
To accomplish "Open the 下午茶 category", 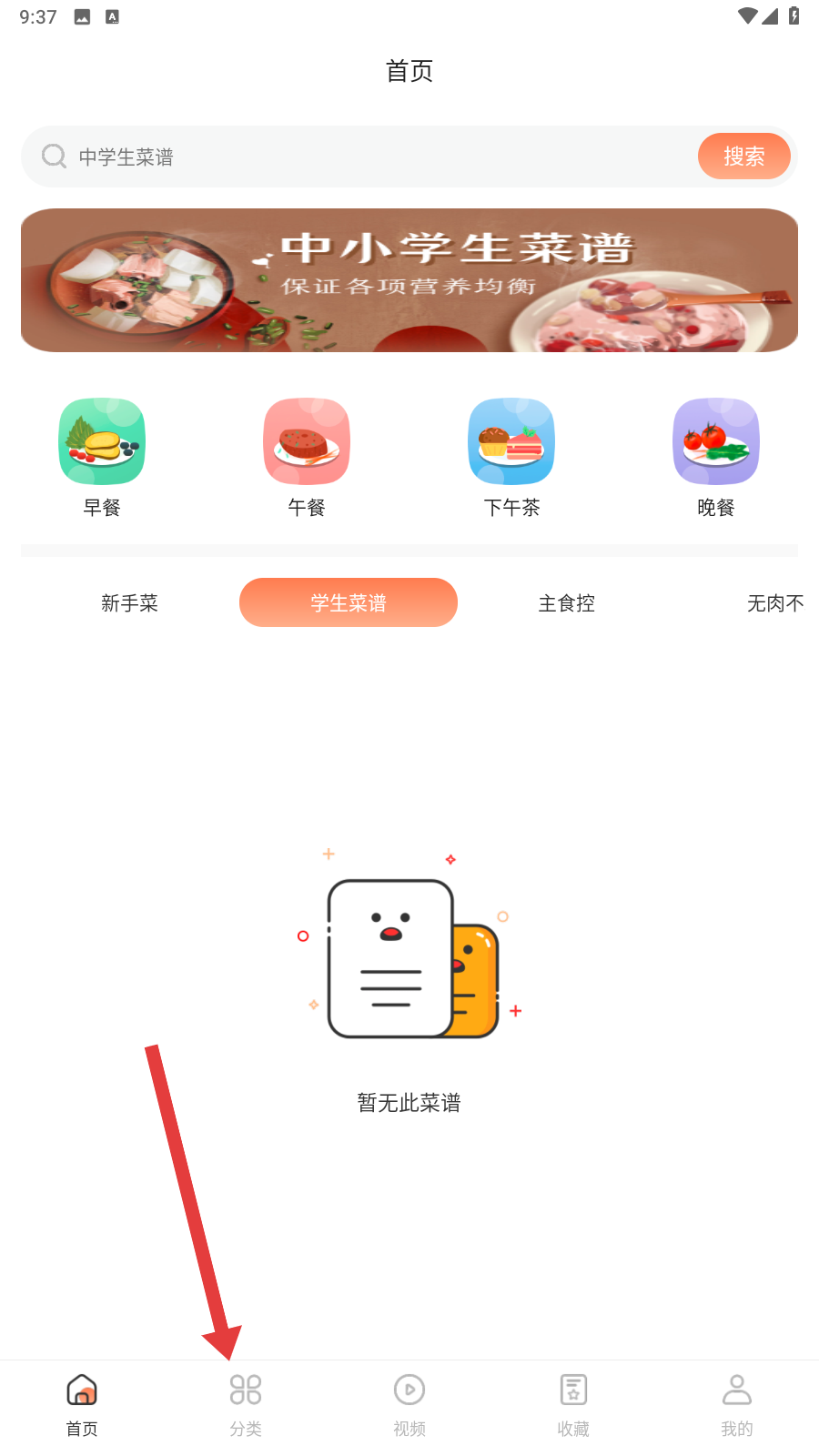I will [511, 457].
